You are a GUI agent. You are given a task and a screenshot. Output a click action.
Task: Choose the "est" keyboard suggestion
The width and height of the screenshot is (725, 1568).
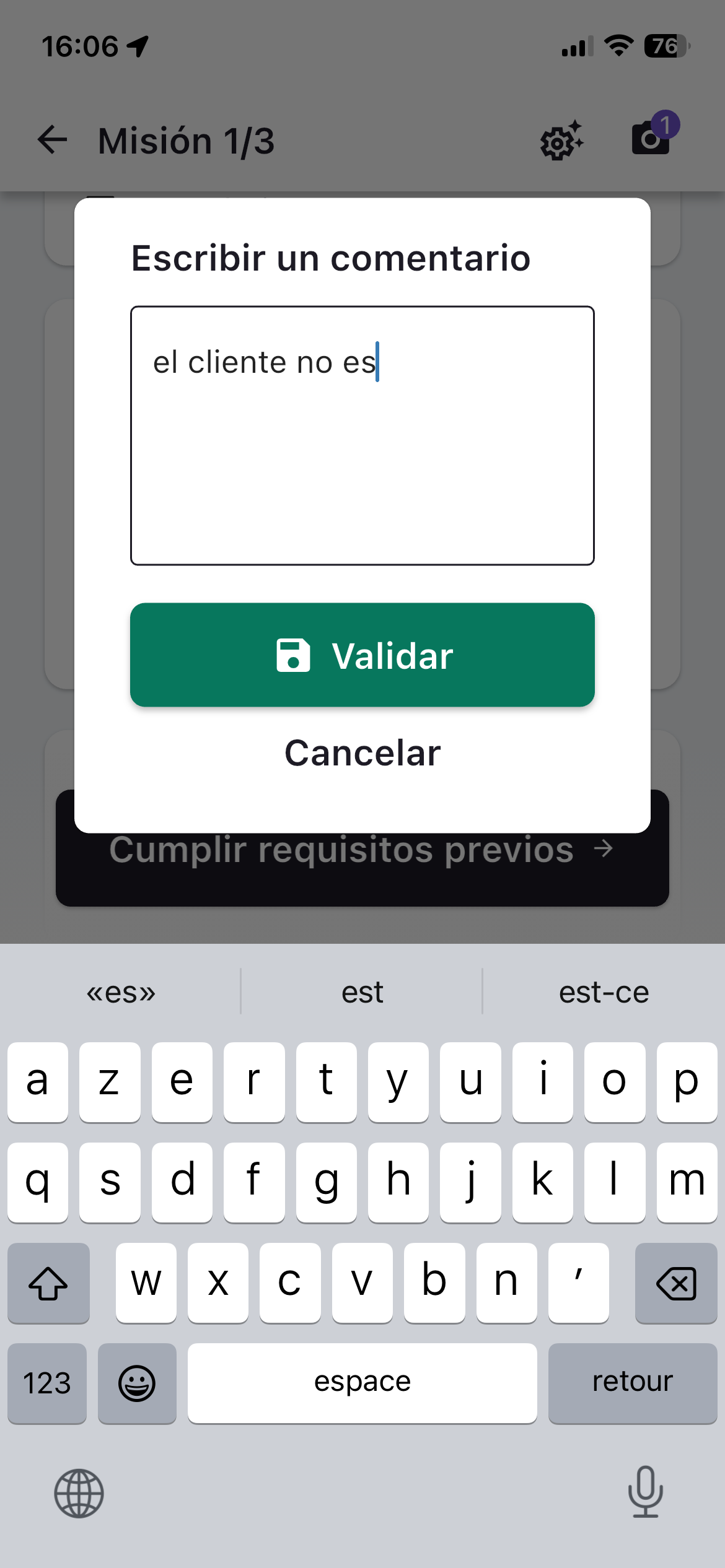(362, 992)
